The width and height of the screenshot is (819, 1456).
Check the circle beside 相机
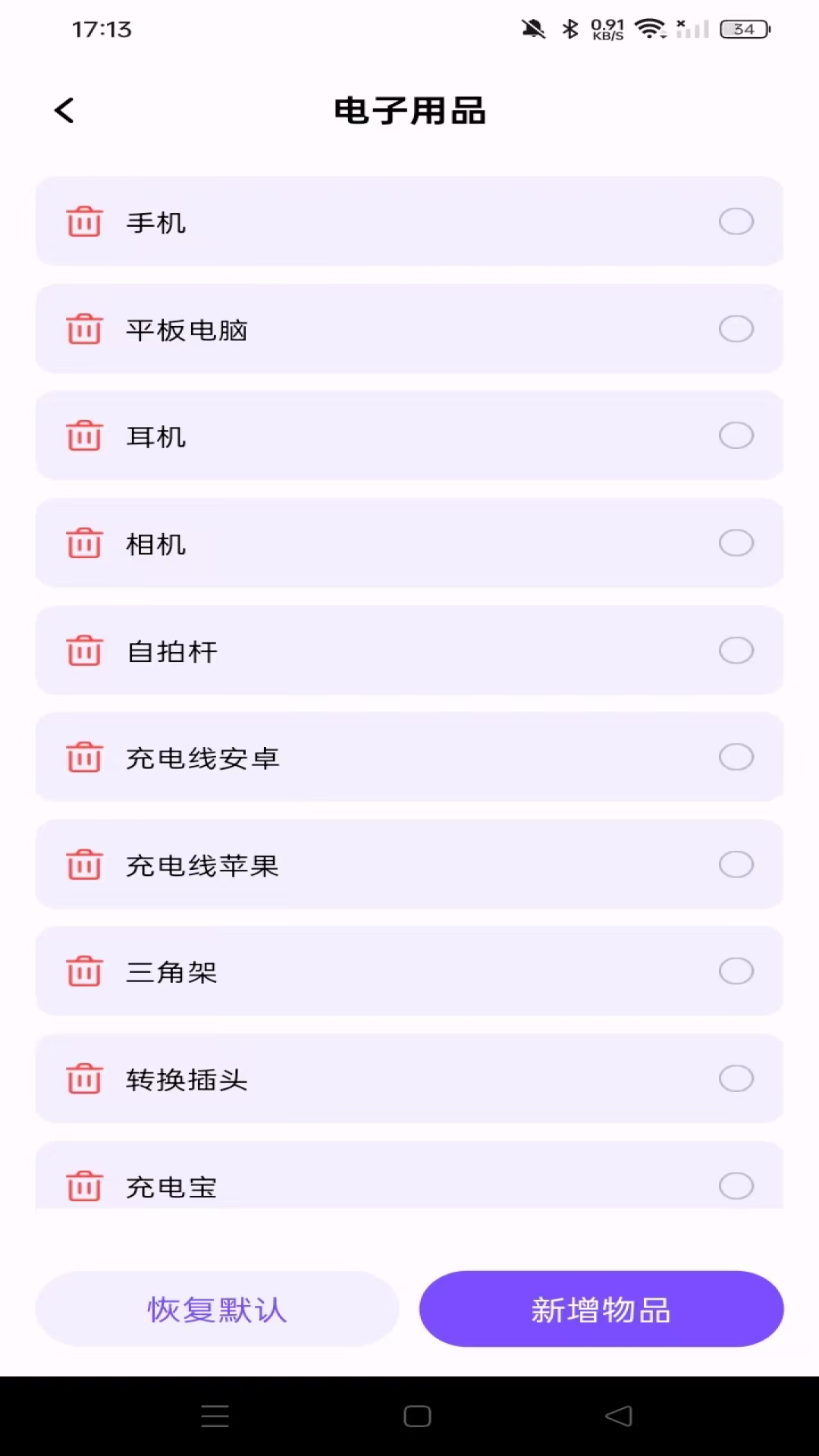(x=736, y=543)
